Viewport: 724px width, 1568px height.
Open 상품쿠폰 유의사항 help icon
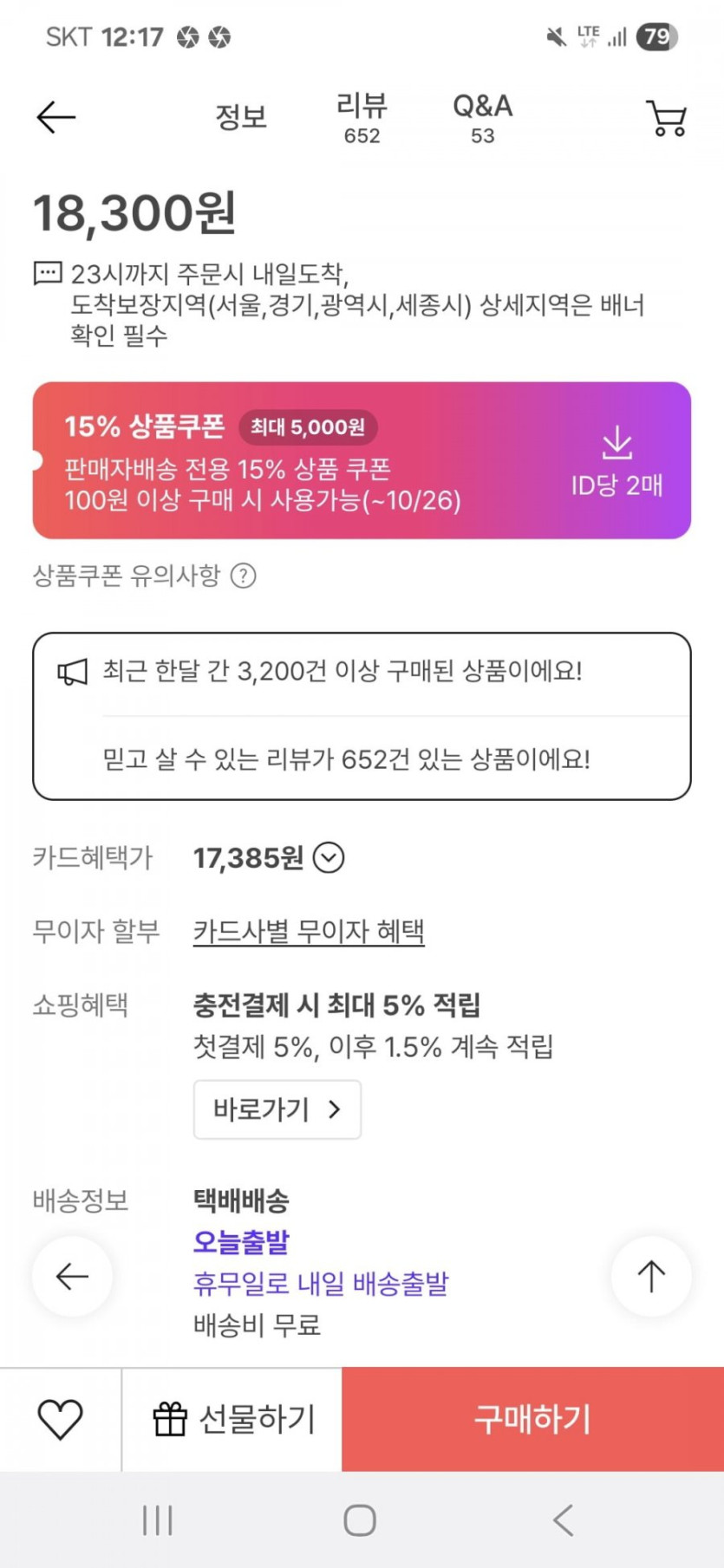point(244,576)
